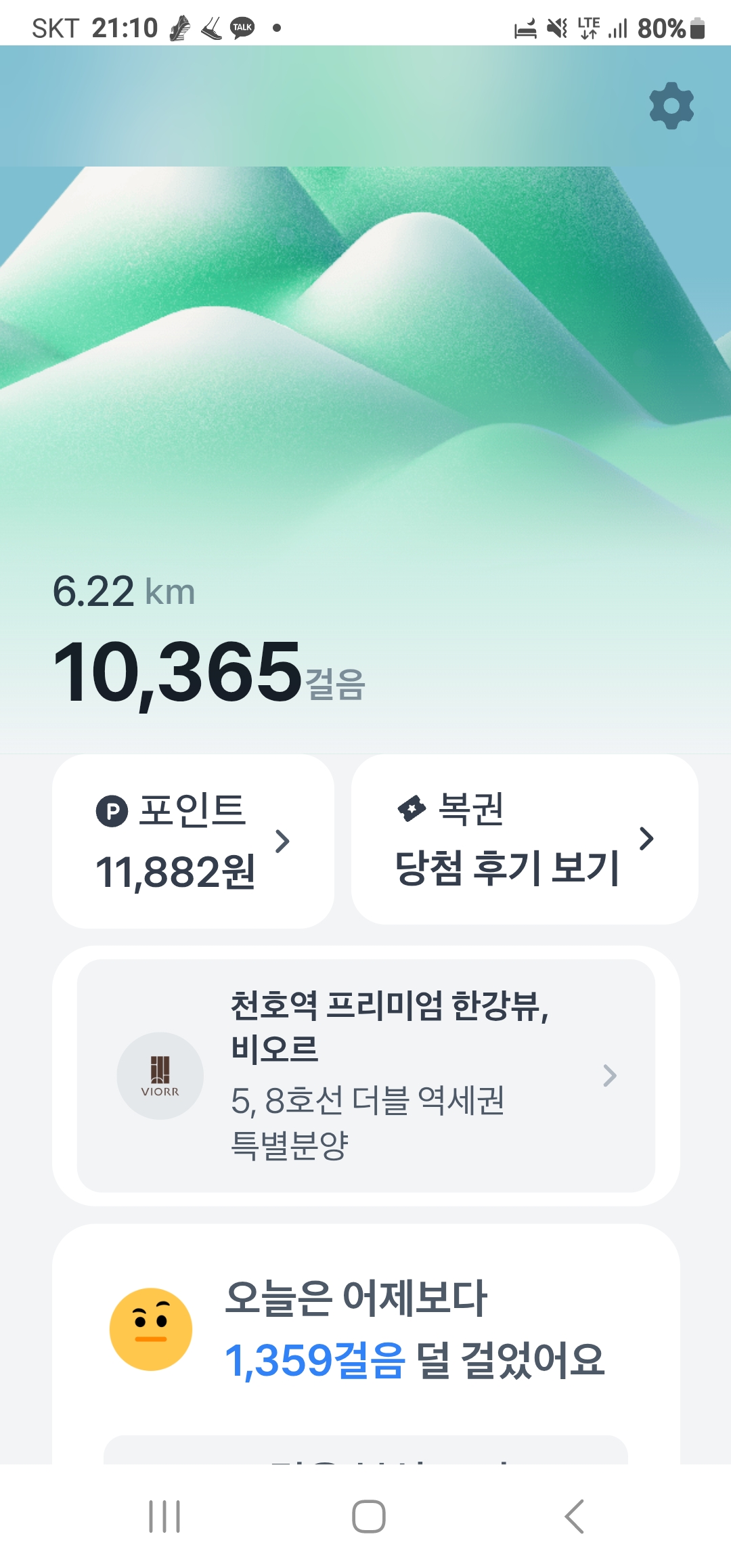
Task: View 복권 당첨 후기 보기 card
Action: pyautogui.click(x=524, y=840)
